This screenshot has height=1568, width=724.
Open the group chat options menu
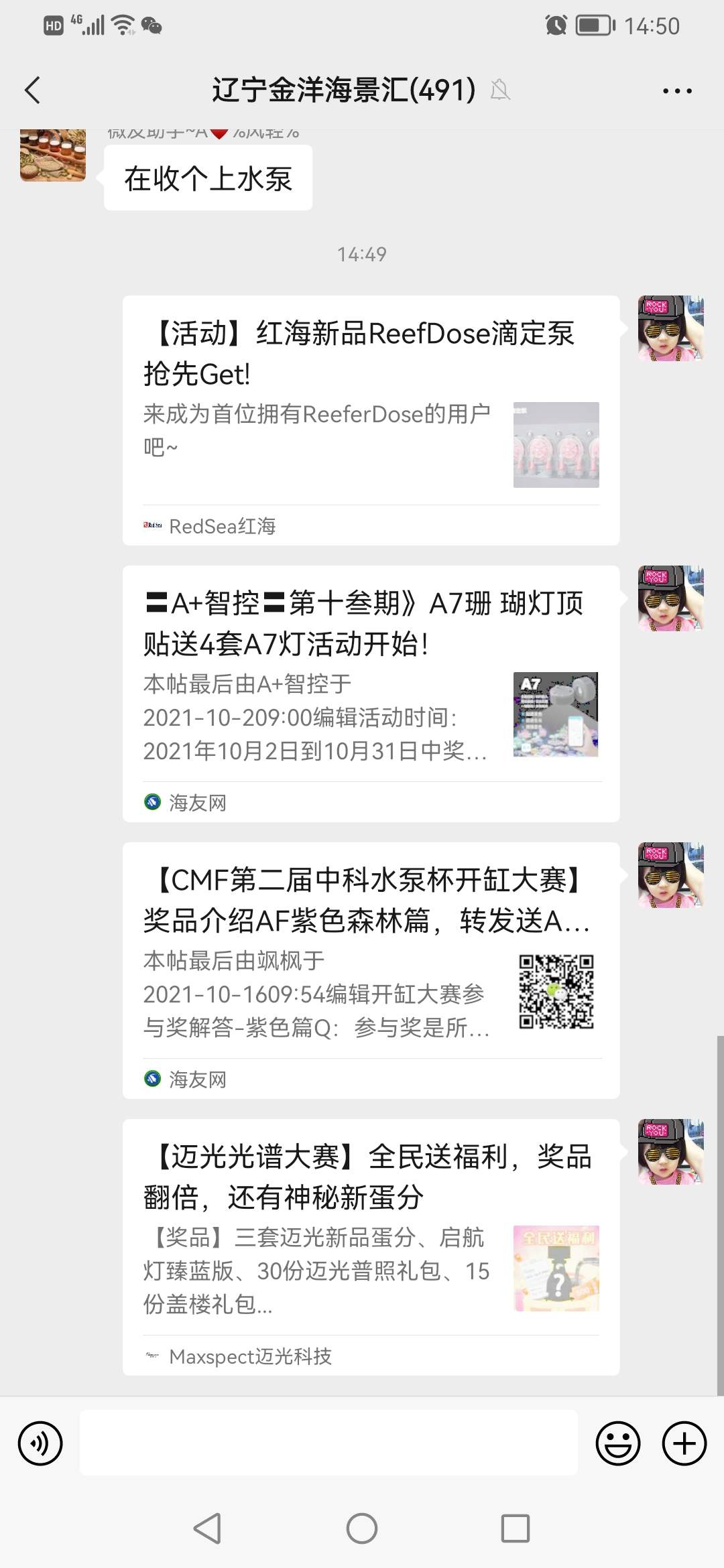pyautogui.click(x=677, y=90)
